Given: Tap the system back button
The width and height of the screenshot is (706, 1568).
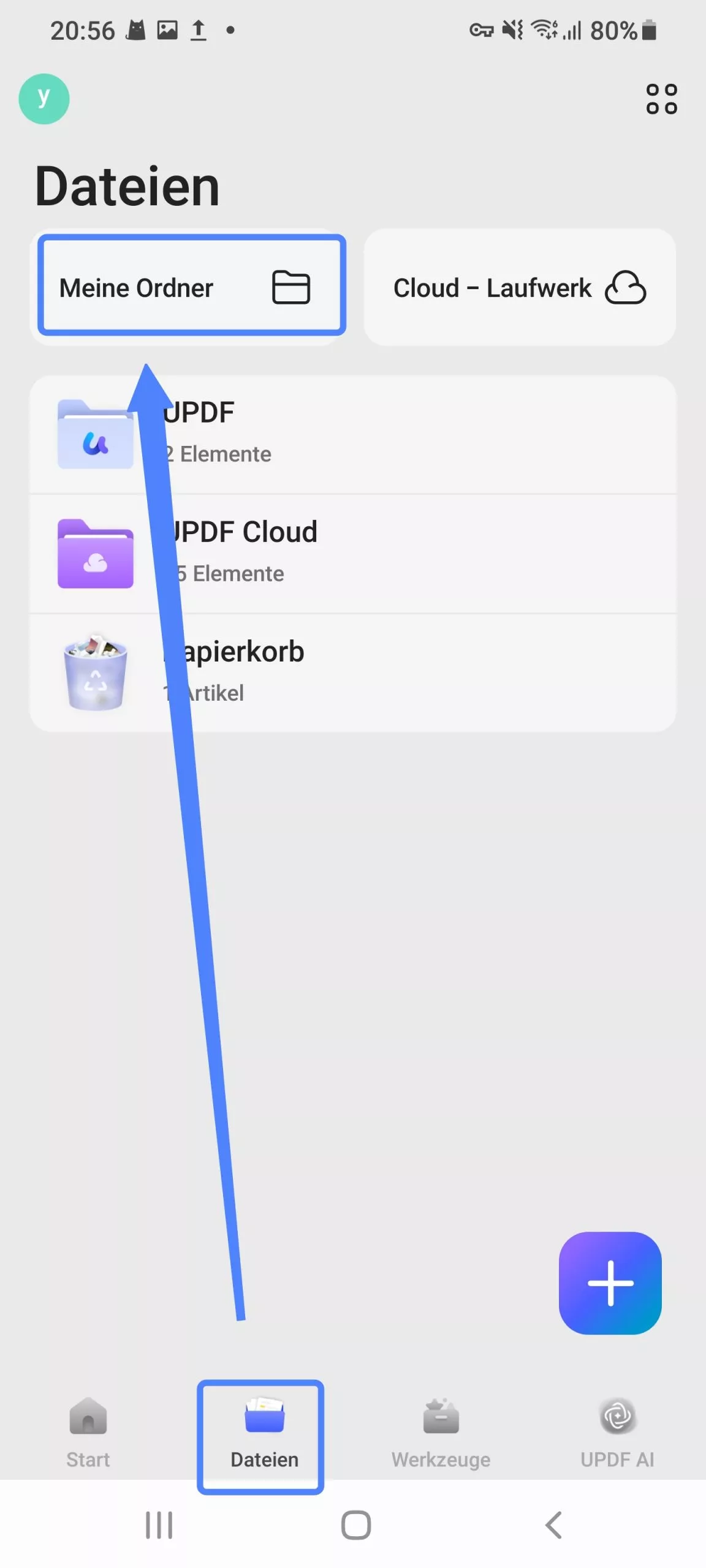Looking at the screenshot, I should coord(553,1525).
